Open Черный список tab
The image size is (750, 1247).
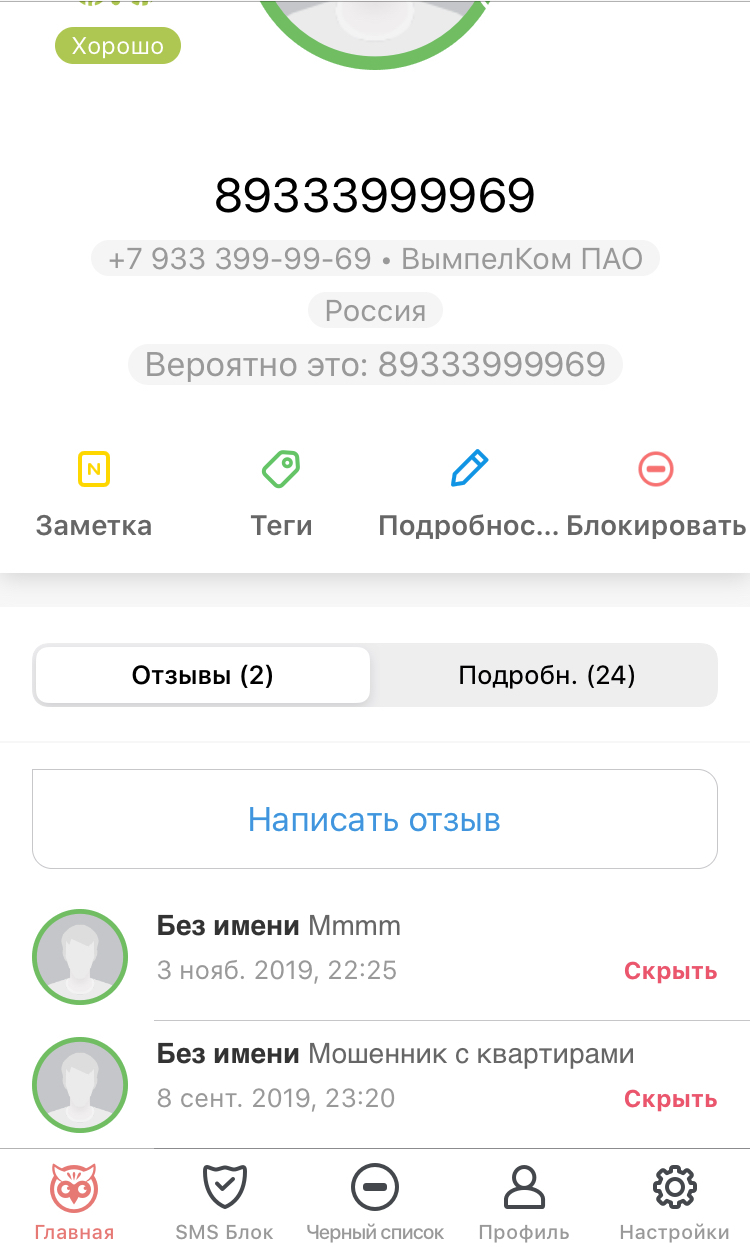click(375, 1201)
